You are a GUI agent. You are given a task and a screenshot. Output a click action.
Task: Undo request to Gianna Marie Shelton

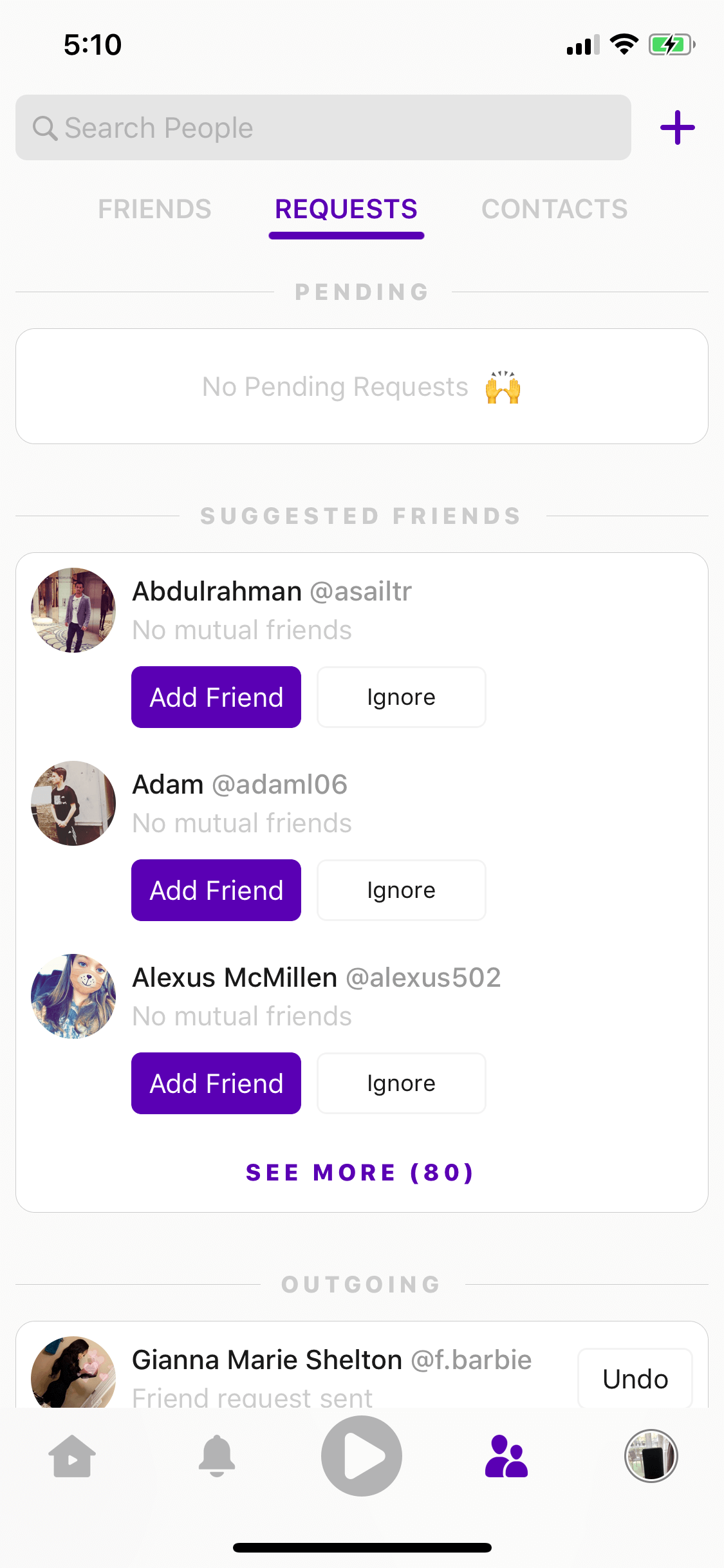point(635,1377)
